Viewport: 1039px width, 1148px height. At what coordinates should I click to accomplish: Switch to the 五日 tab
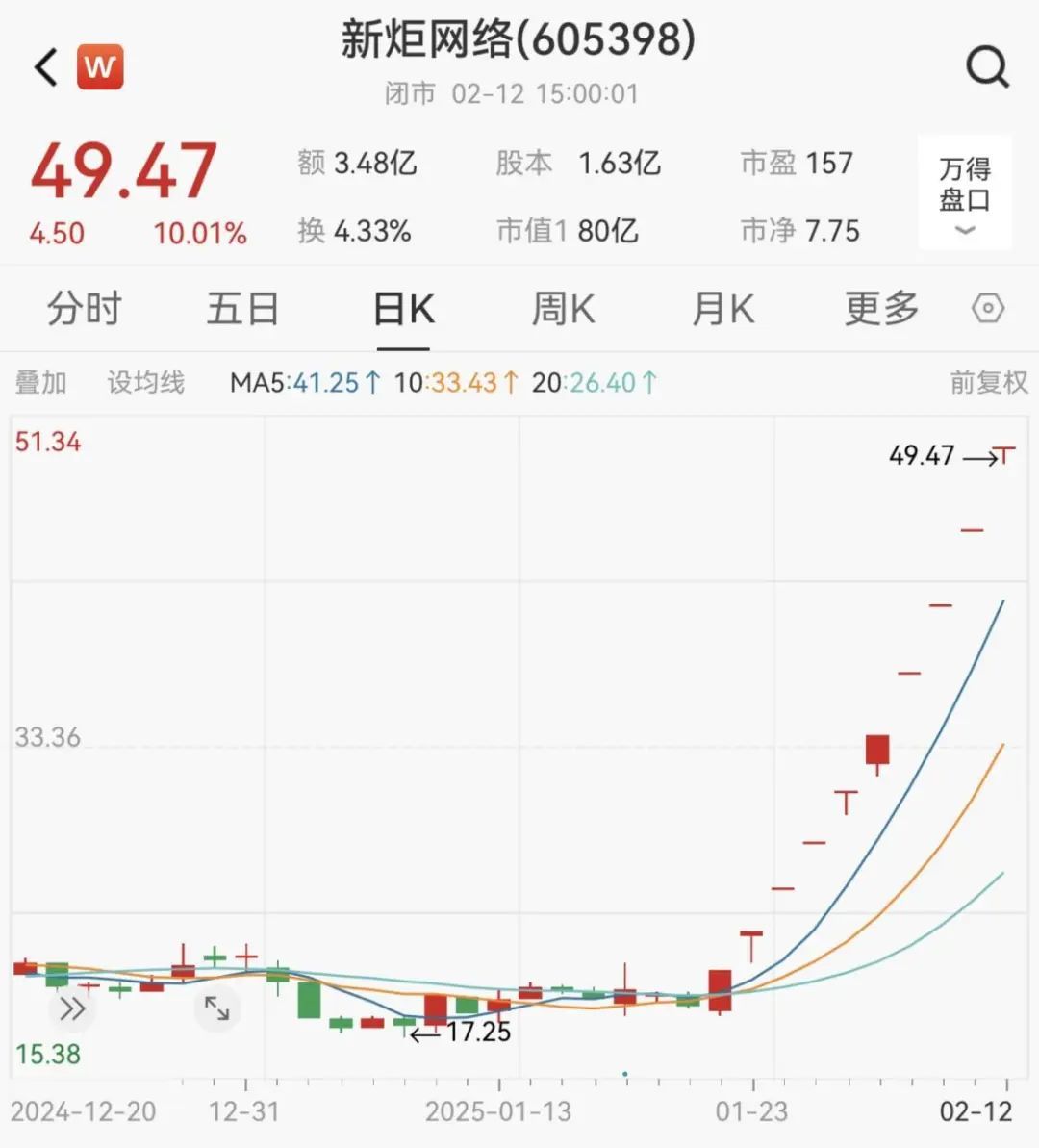pos(243,309)
